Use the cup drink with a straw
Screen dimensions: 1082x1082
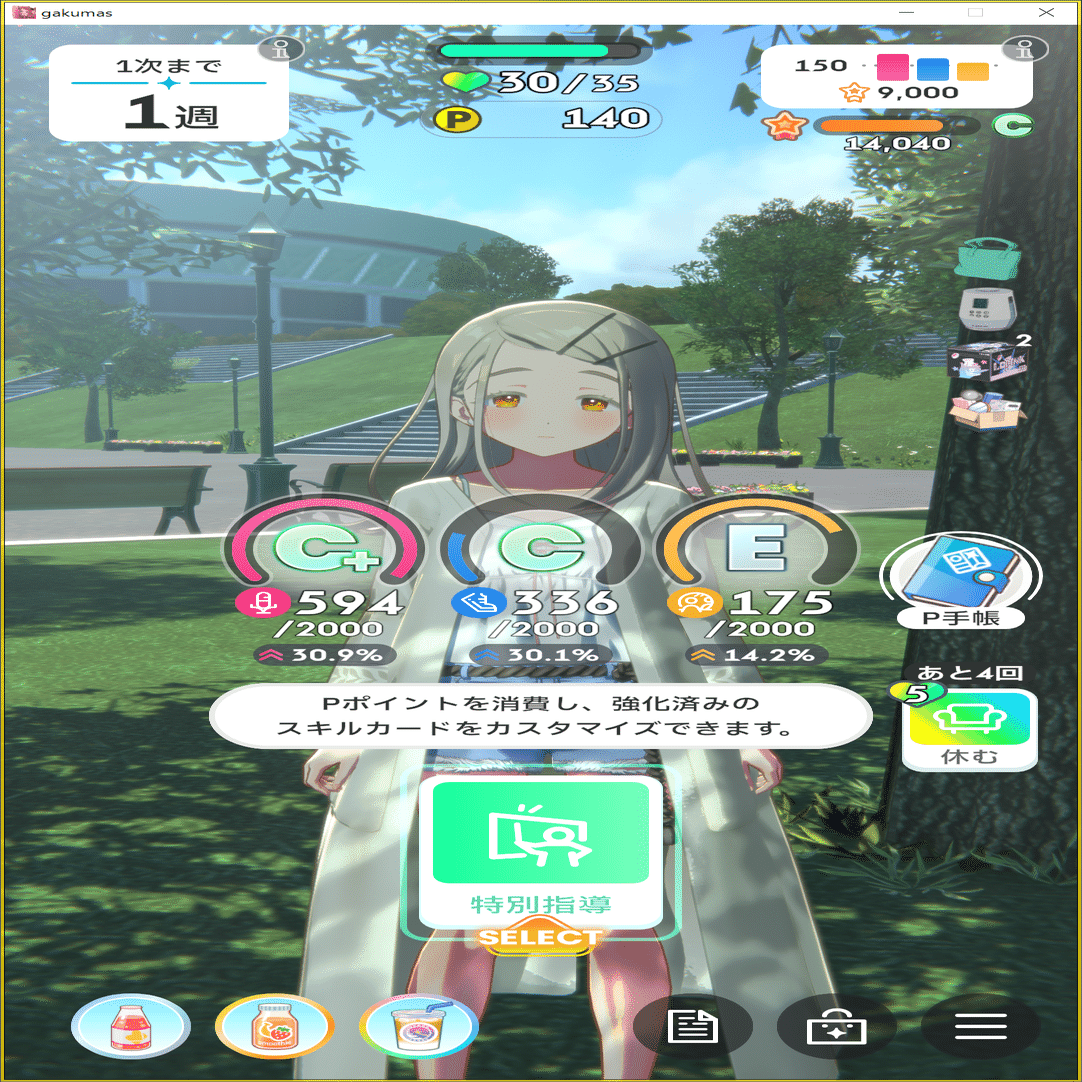point(419,1026)
